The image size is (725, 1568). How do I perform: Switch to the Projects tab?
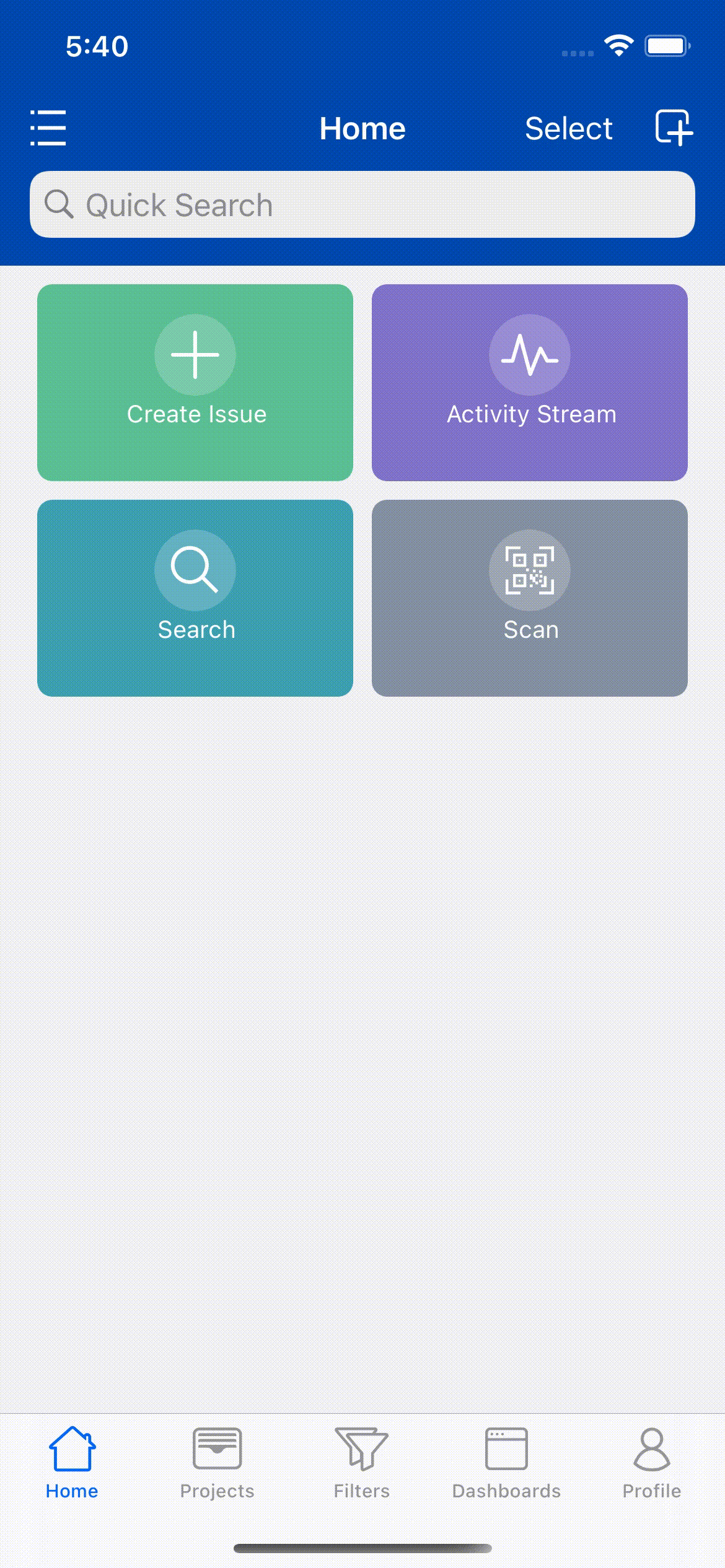217,1463
